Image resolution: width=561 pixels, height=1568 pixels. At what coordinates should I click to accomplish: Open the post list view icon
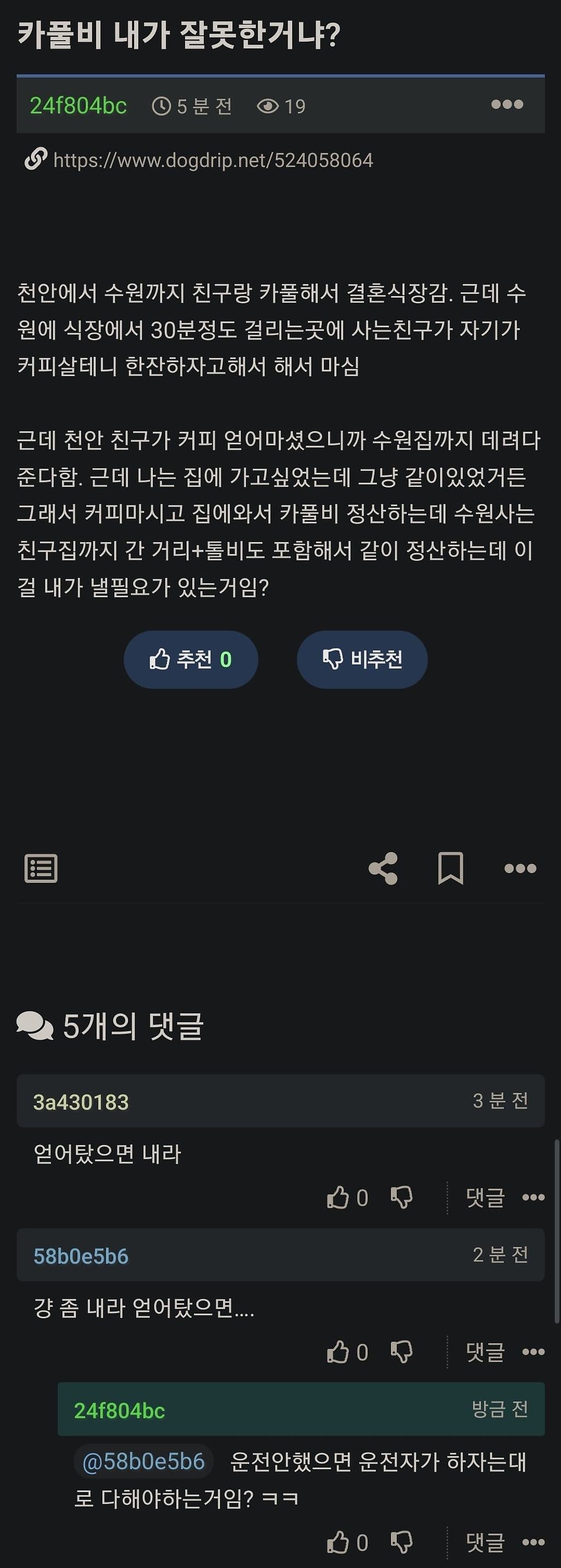point(40,869)
